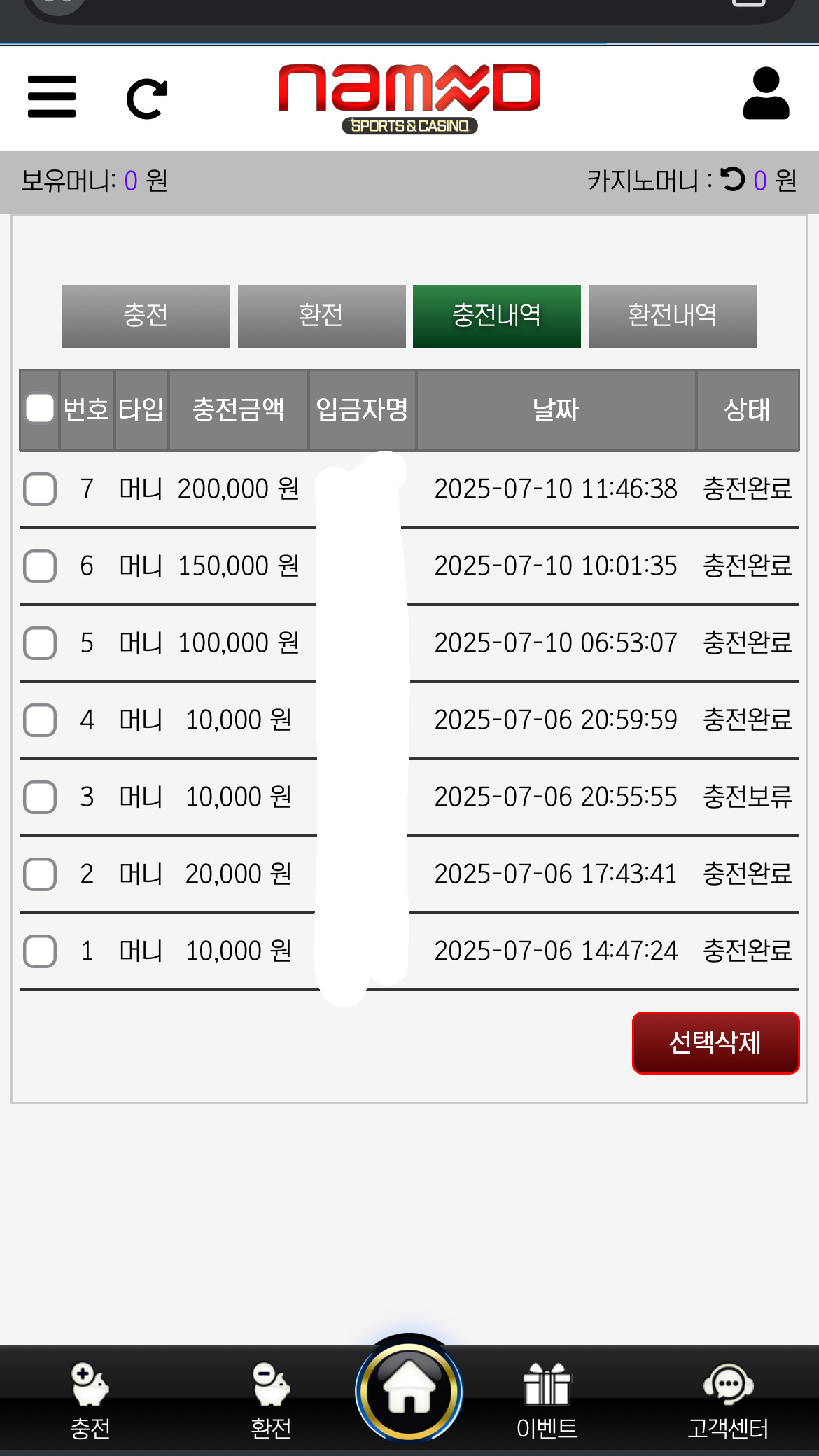Open the 환전내역 tab
Screen dimensions: 819x1456
click(673, 316)
